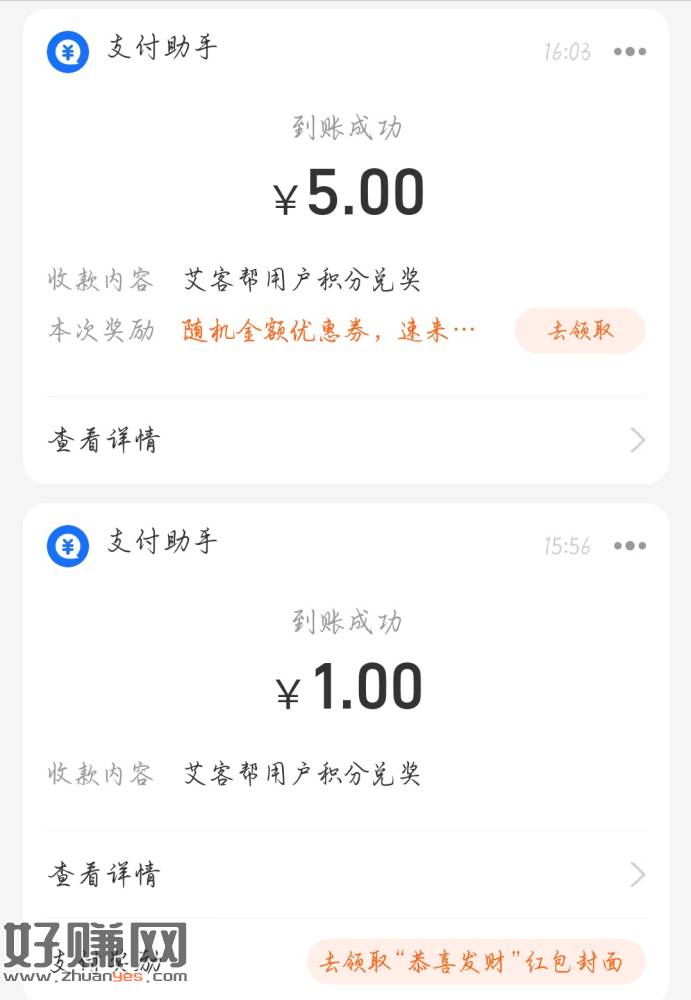Open the overflow menu on the ¥1.00 card
This screenshot has height=1000, width=691.
pyautogui.click(x=629, y=546)
